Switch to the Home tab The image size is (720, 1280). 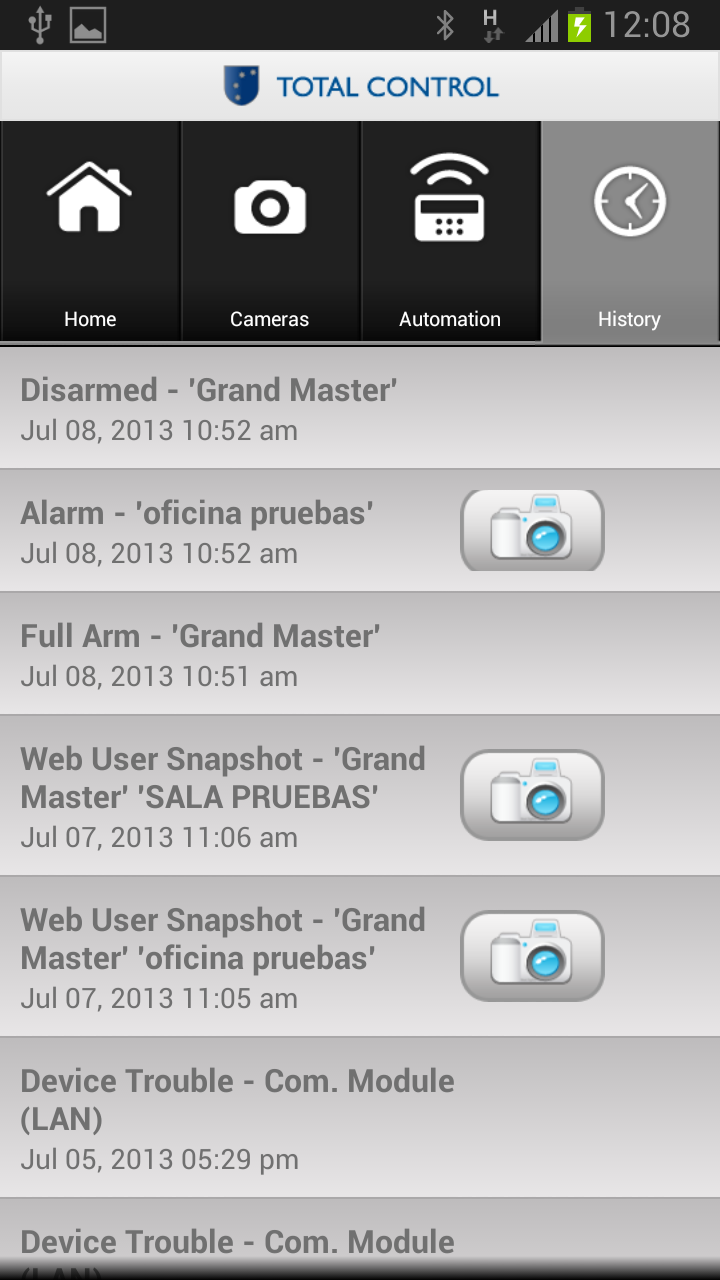90,231
